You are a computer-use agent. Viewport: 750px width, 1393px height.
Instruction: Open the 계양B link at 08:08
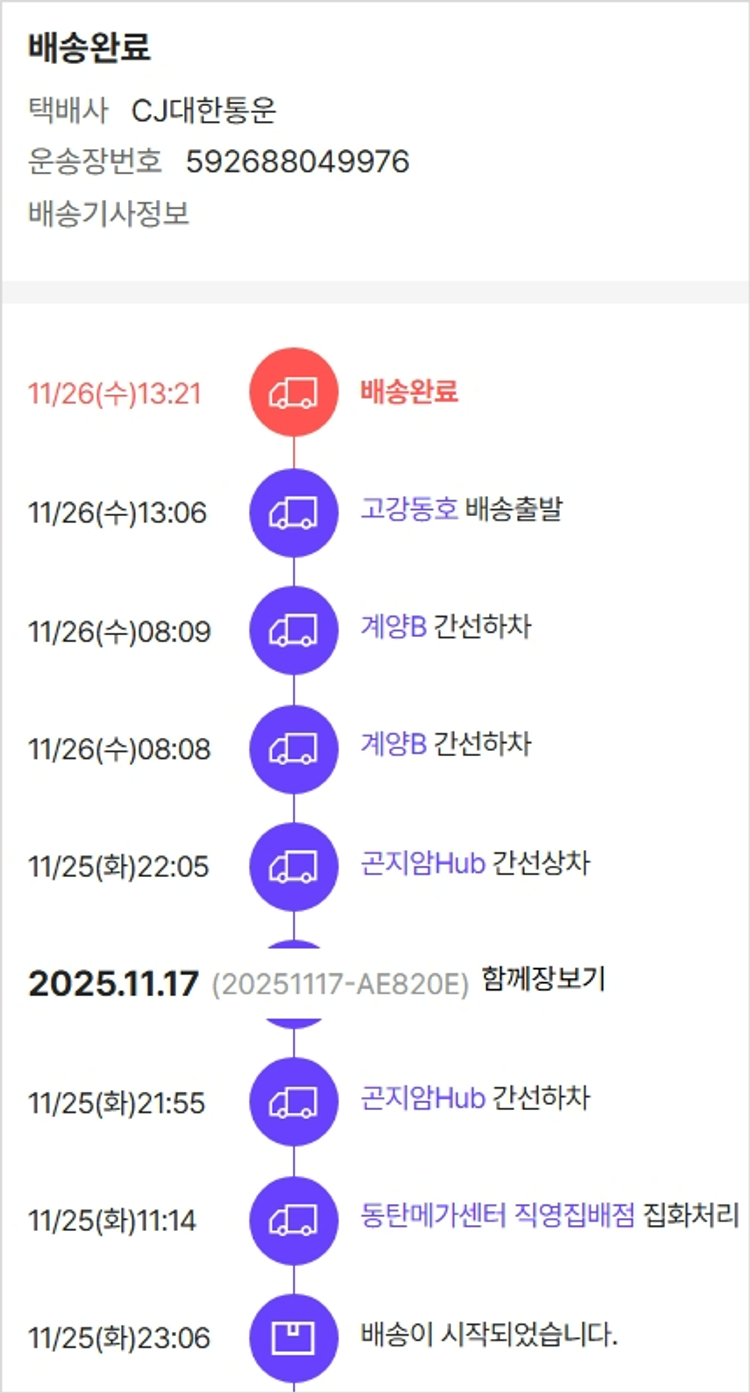click(393, 744)
